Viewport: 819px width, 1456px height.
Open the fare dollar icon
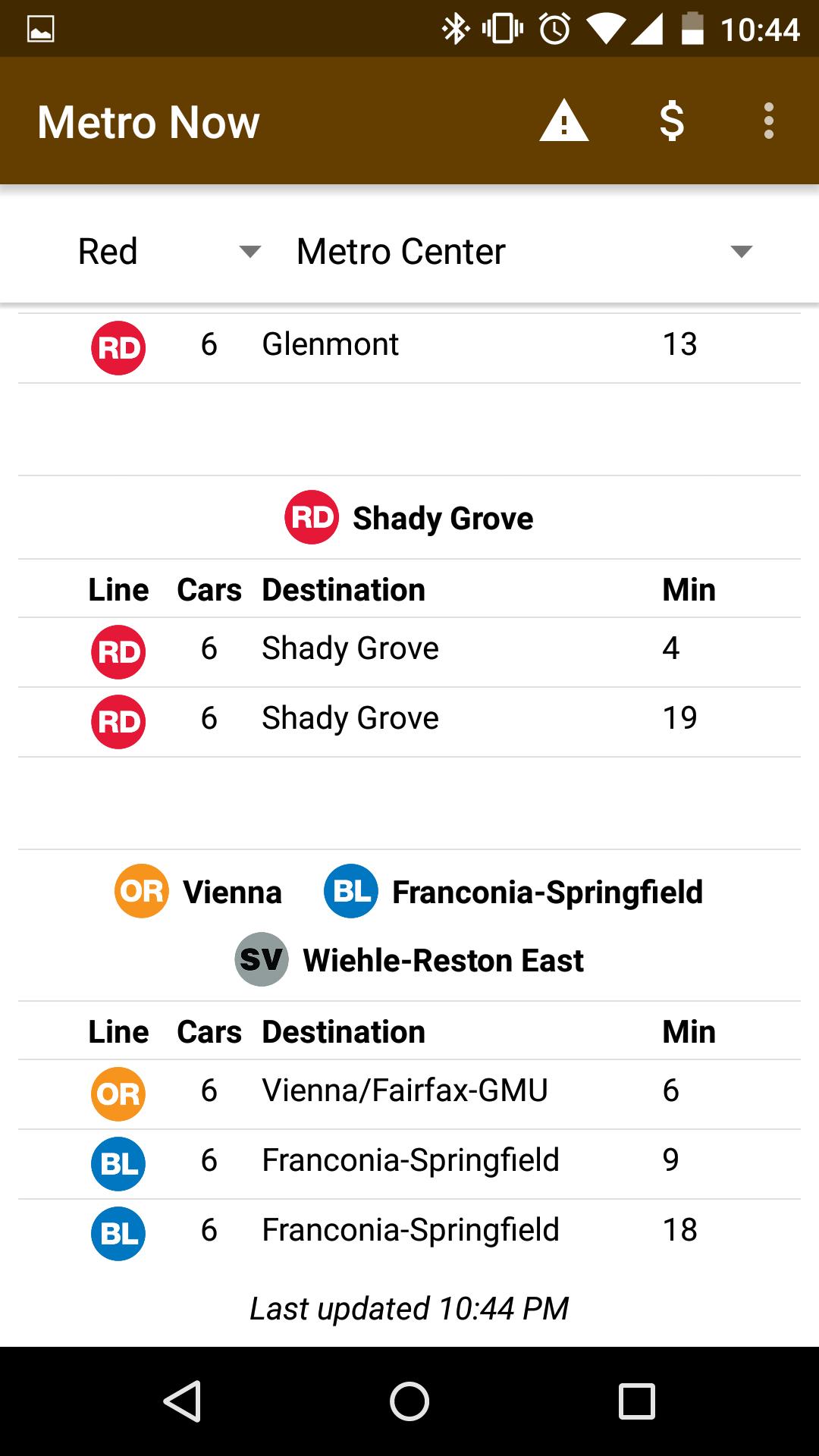[672, 121]
